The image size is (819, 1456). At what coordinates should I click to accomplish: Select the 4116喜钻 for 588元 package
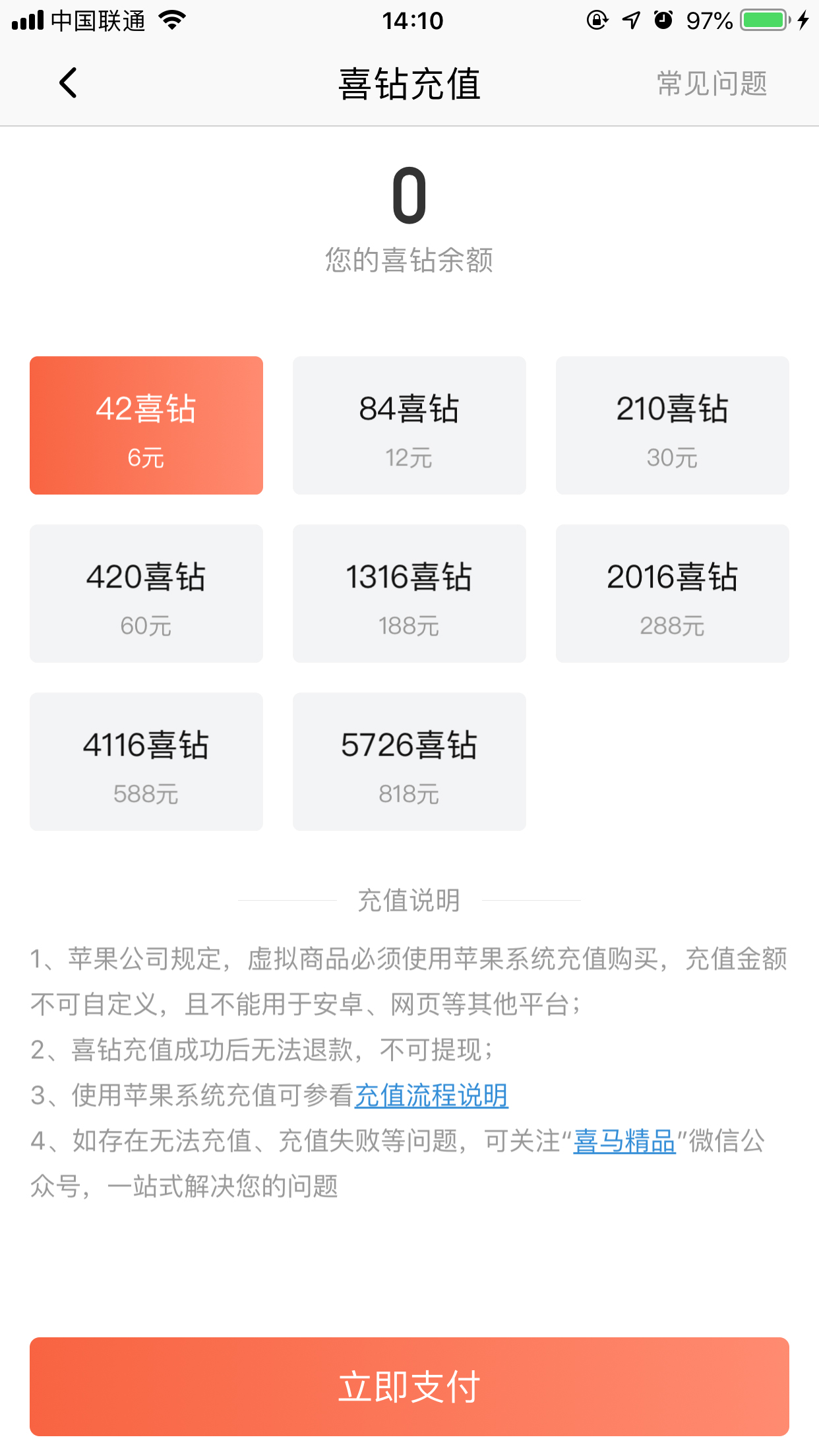point(146,762)
